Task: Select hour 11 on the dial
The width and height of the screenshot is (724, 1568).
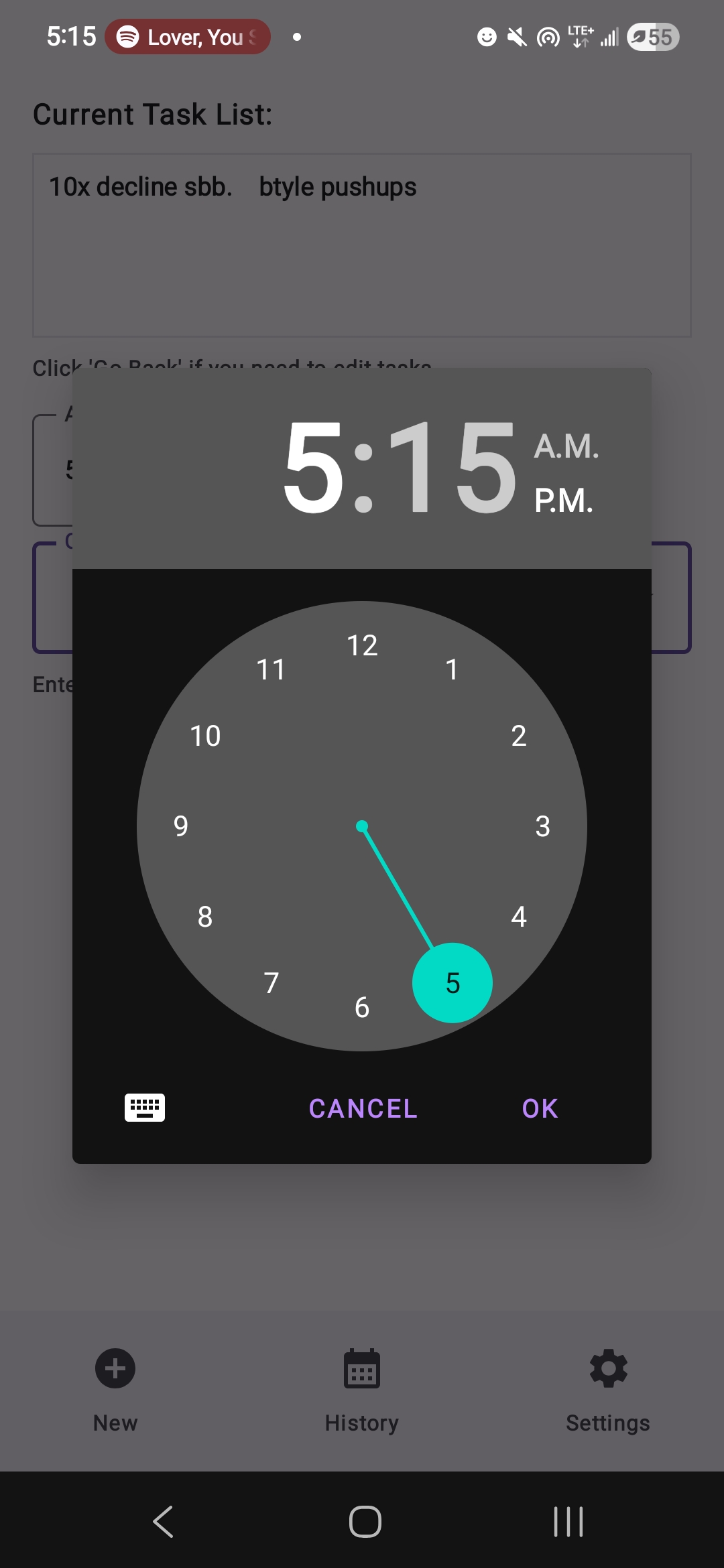Action: tap(271, 669)
